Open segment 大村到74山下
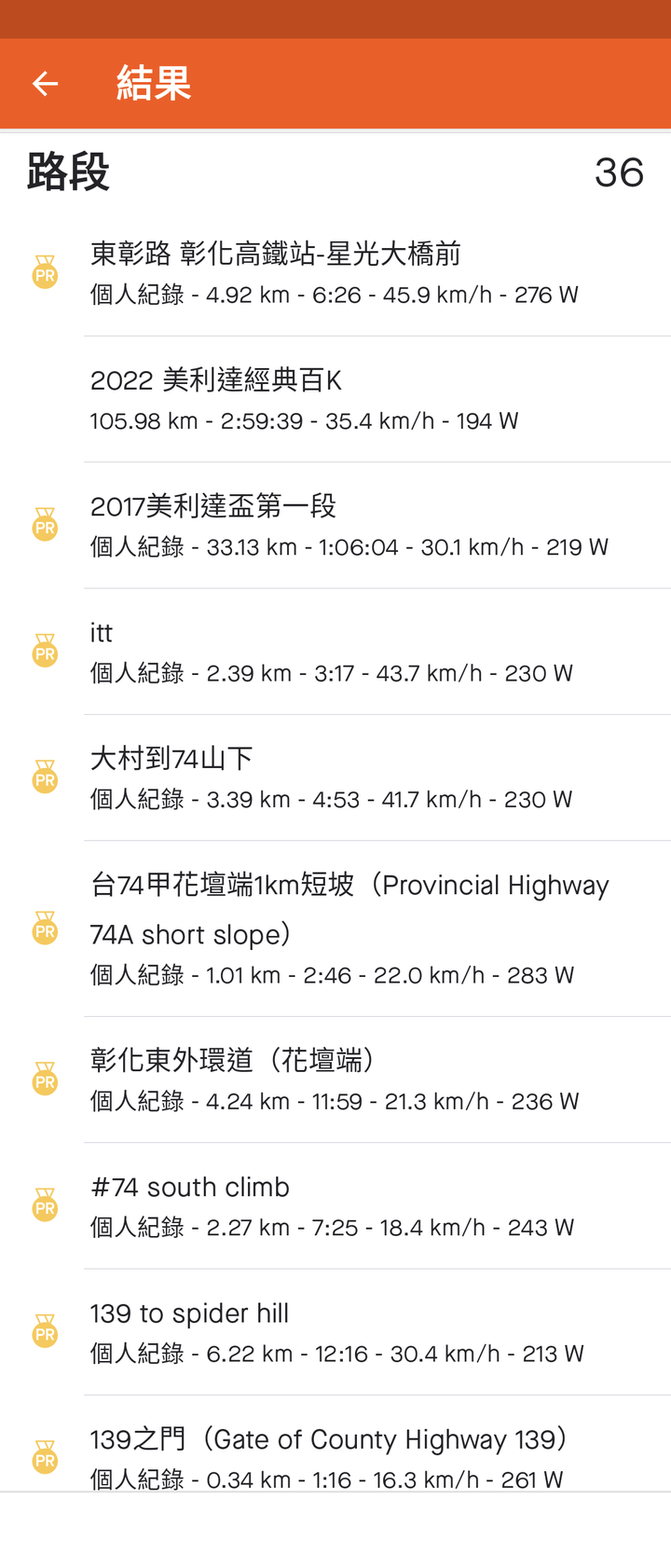Image resolution: width=671 pixels, height=1568 pixels. coord(335,777)
